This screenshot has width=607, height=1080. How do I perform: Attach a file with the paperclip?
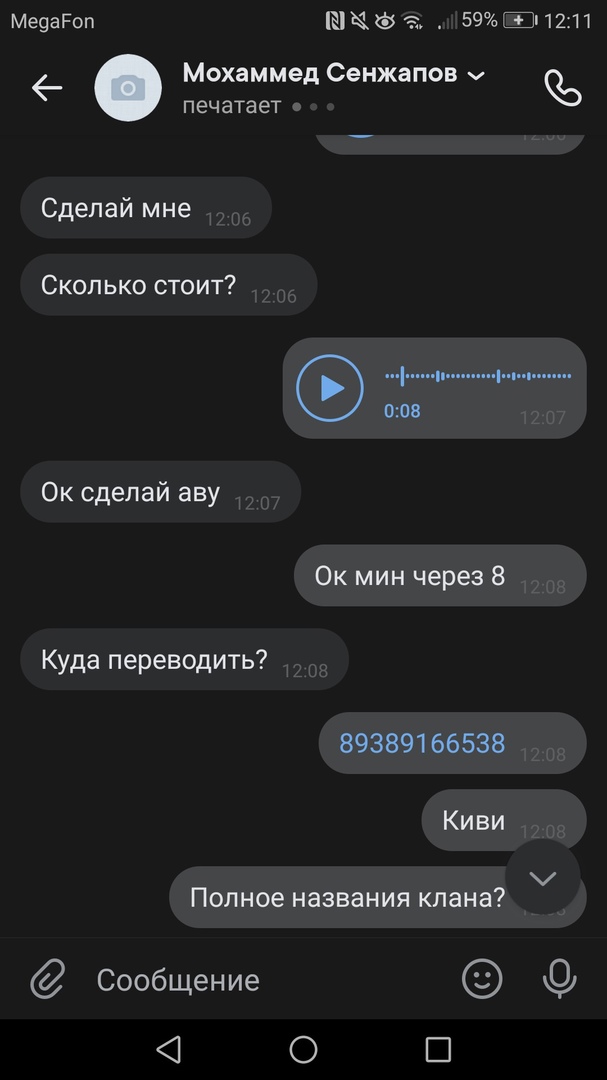click(x=47, y=979)
